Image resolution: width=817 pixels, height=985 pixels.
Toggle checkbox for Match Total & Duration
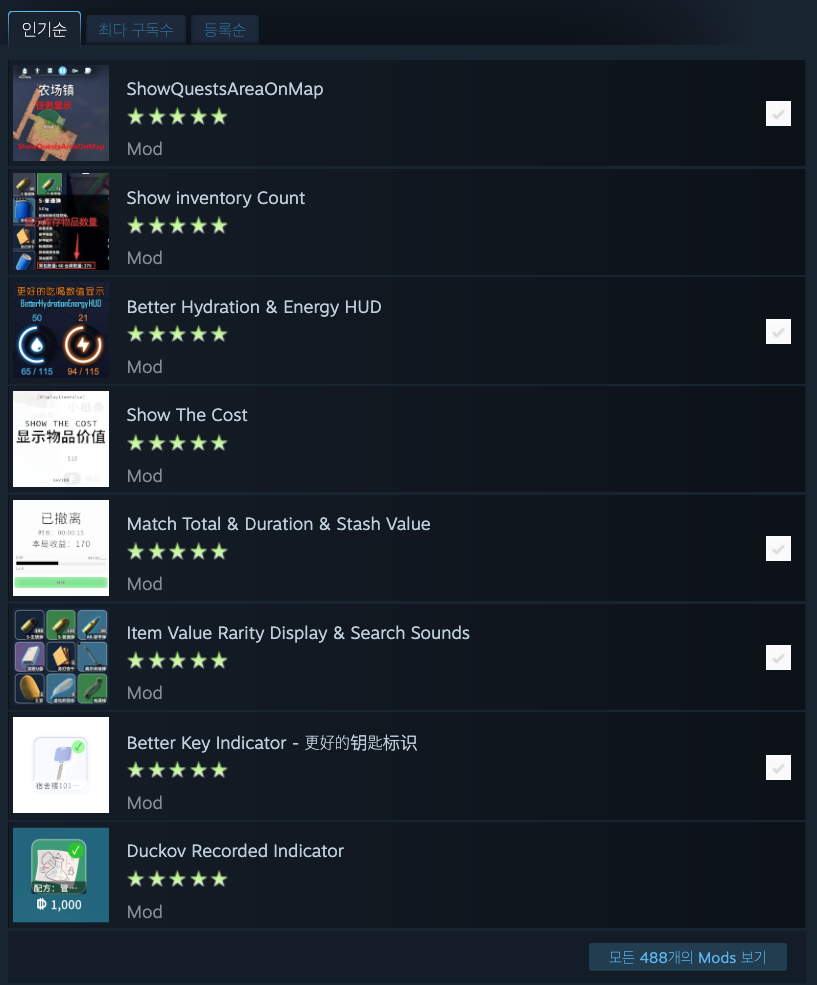pyautogui.click(x=778, y=548)
